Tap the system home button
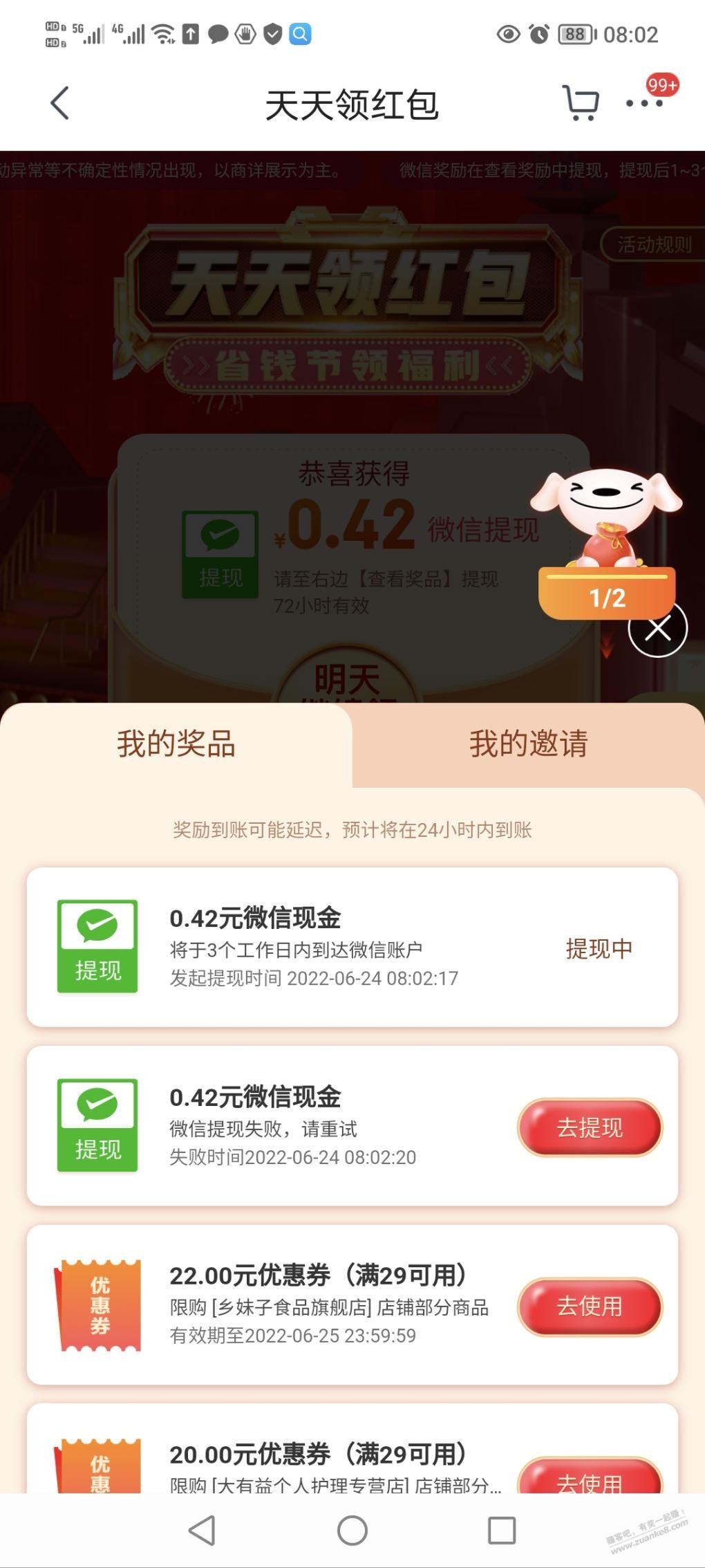This screenshot has width=705, height=1568. click(352, 1531)
